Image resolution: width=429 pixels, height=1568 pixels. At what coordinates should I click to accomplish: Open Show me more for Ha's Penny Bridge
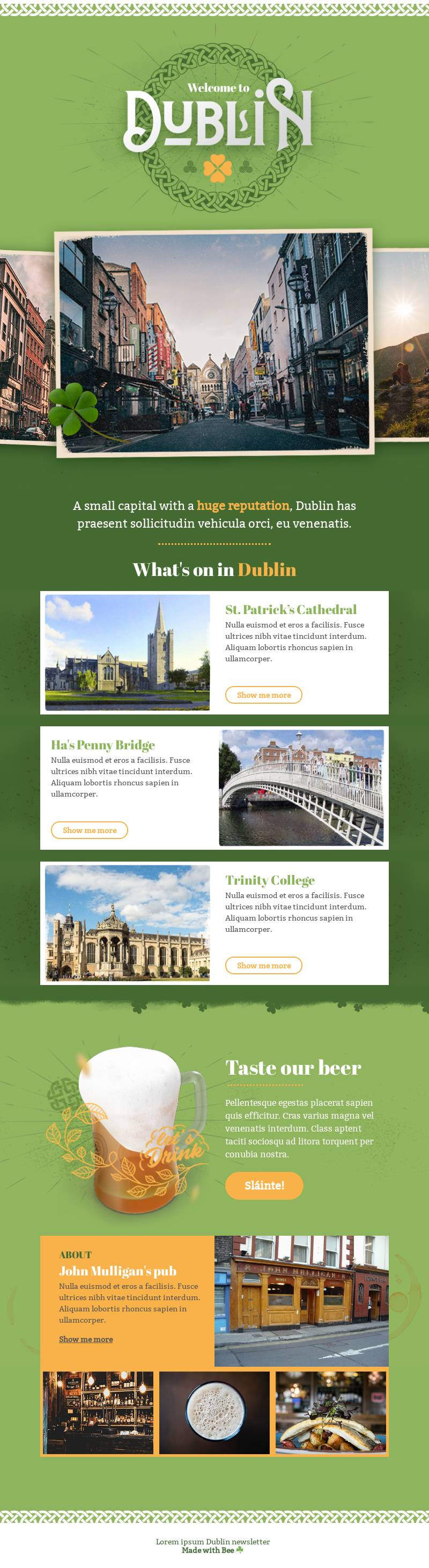click(x=90, y=830)
